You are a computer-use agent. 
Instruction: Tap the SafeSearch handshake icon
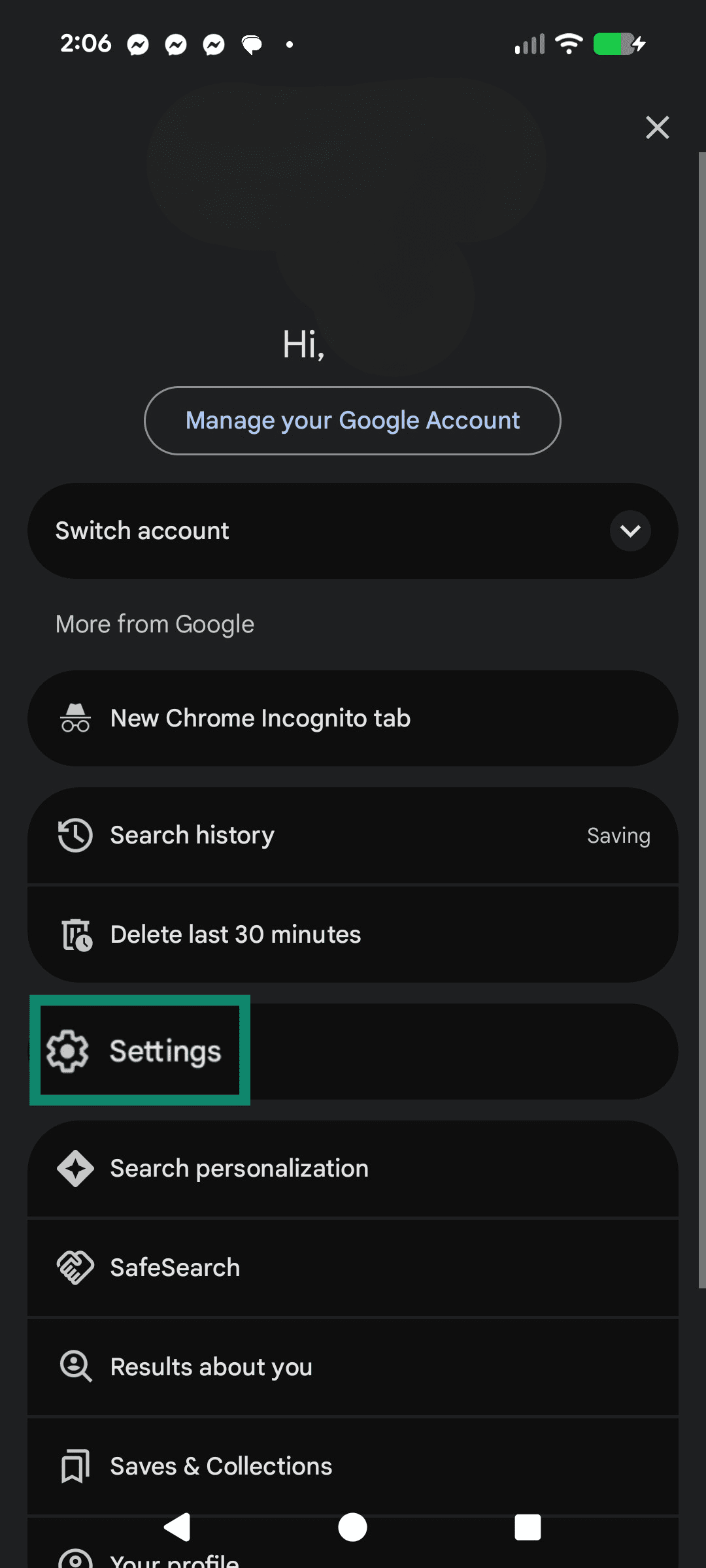(x=75, y=1267)
